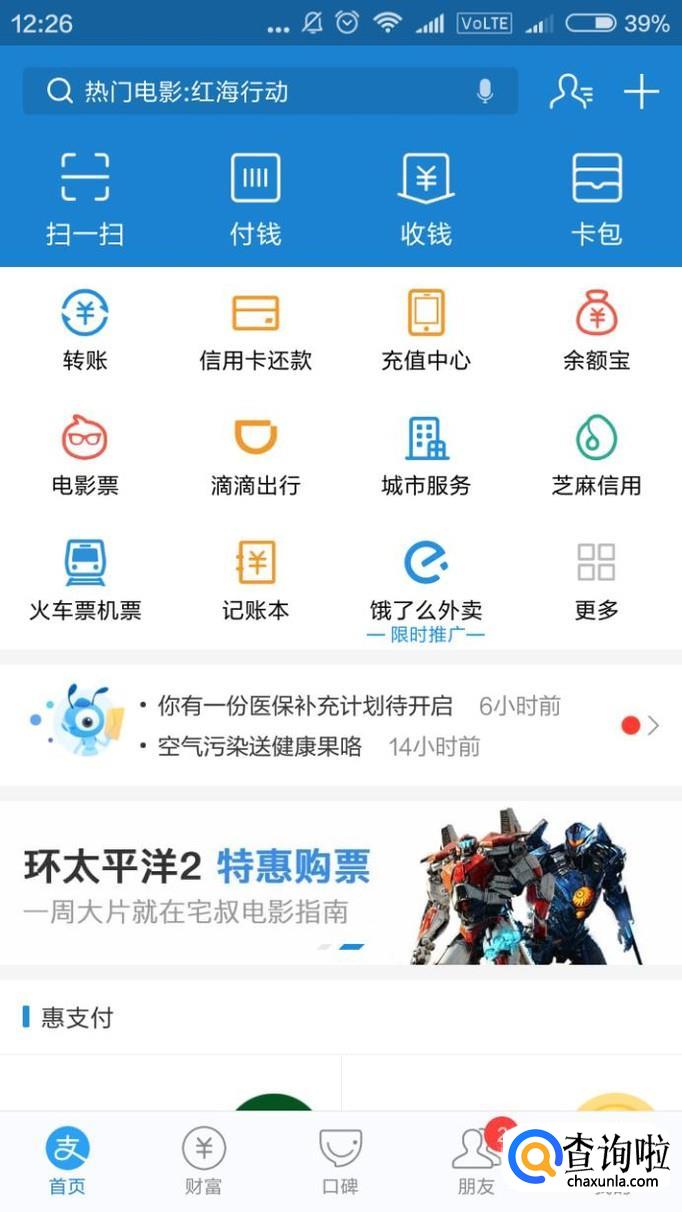
Task: Open the contacts icon in the top bar
Action: [571, 92]
